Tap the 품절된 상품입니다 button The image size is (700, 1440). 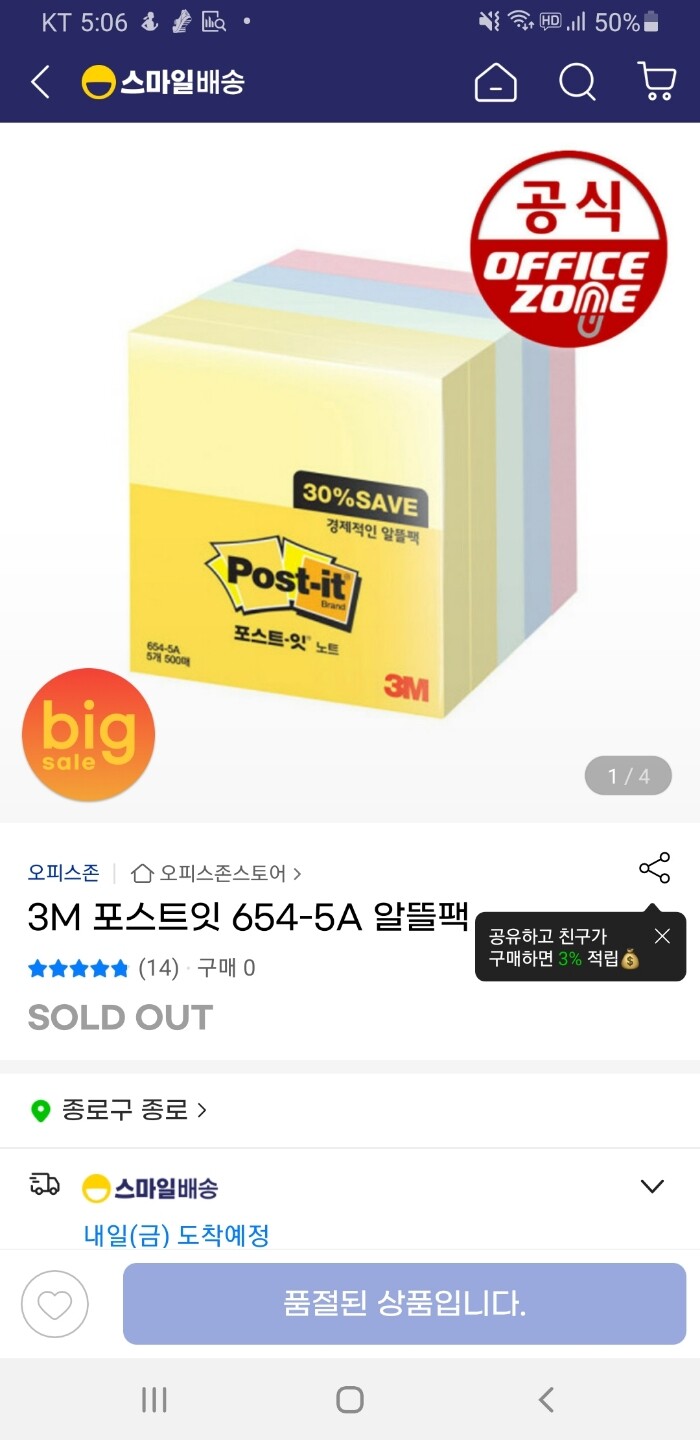tap(404, 1304)
